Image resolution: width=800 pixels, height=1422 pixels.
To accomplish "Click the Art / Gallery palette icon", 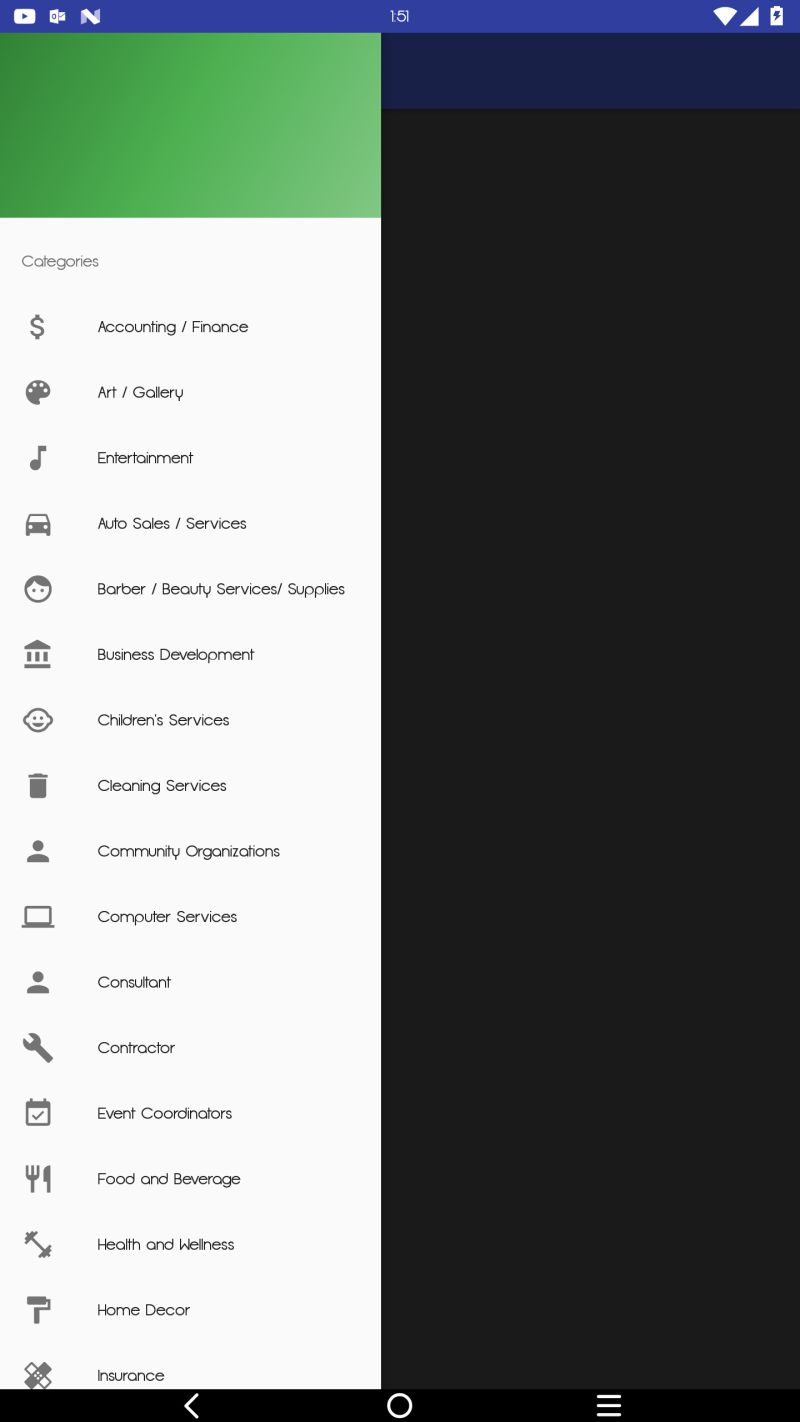I will coord(37,392).
